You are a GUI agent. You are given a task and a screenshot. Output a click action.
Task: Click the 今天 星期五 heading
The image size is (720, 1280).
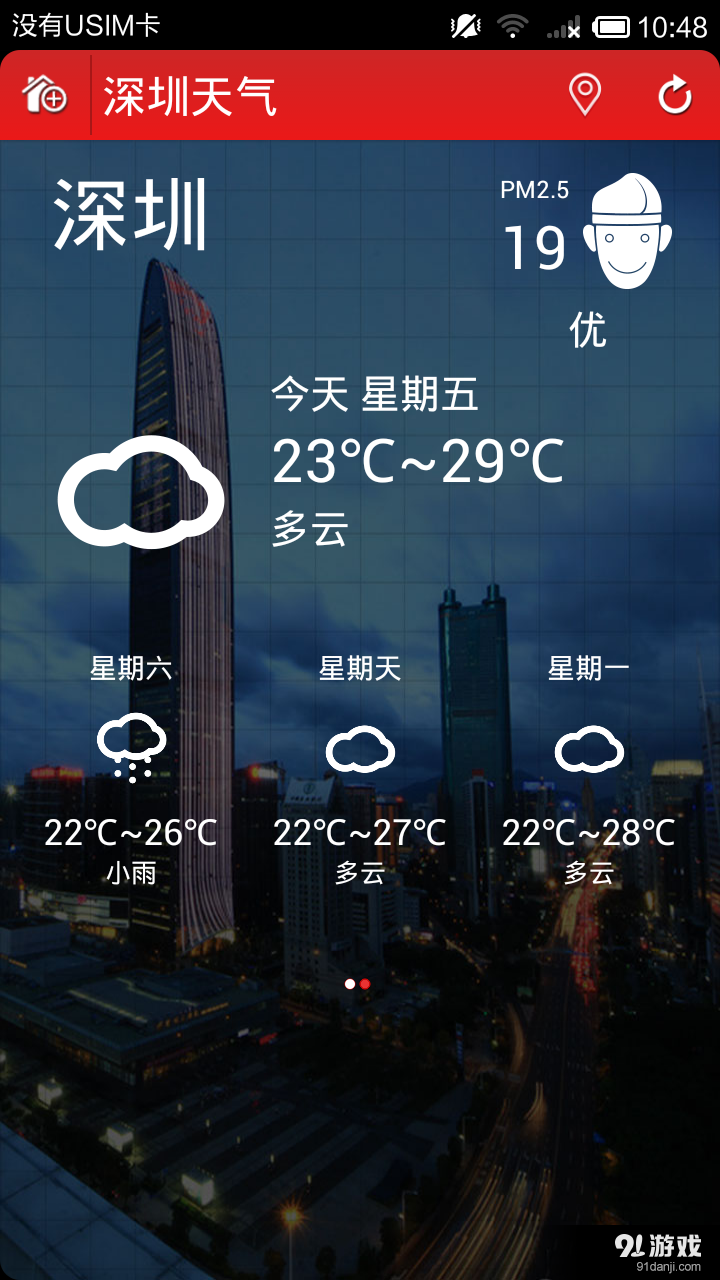375,396
